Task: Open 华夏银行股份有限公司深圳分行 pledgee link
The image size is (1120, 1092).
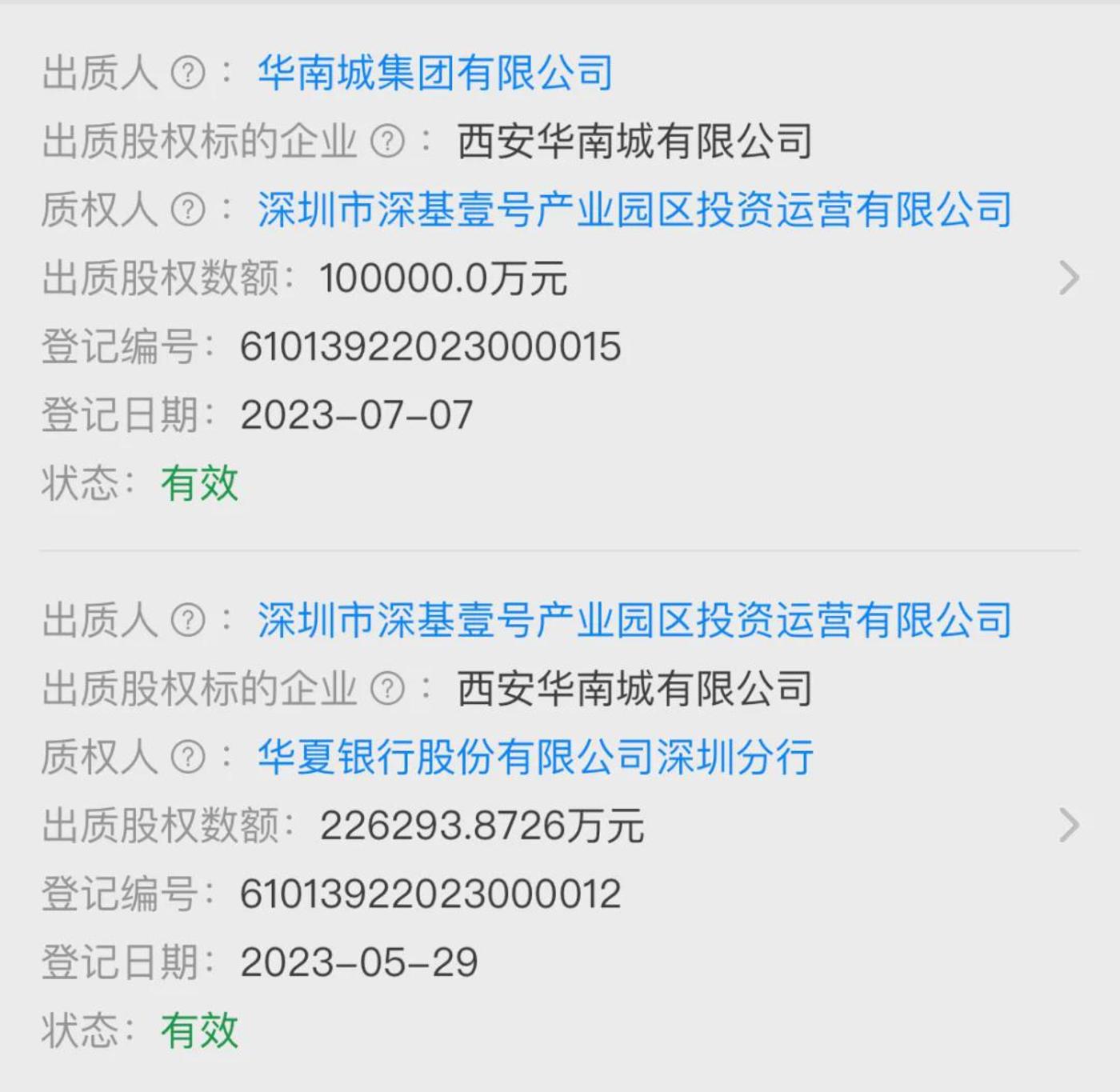Action: [534, 758]
